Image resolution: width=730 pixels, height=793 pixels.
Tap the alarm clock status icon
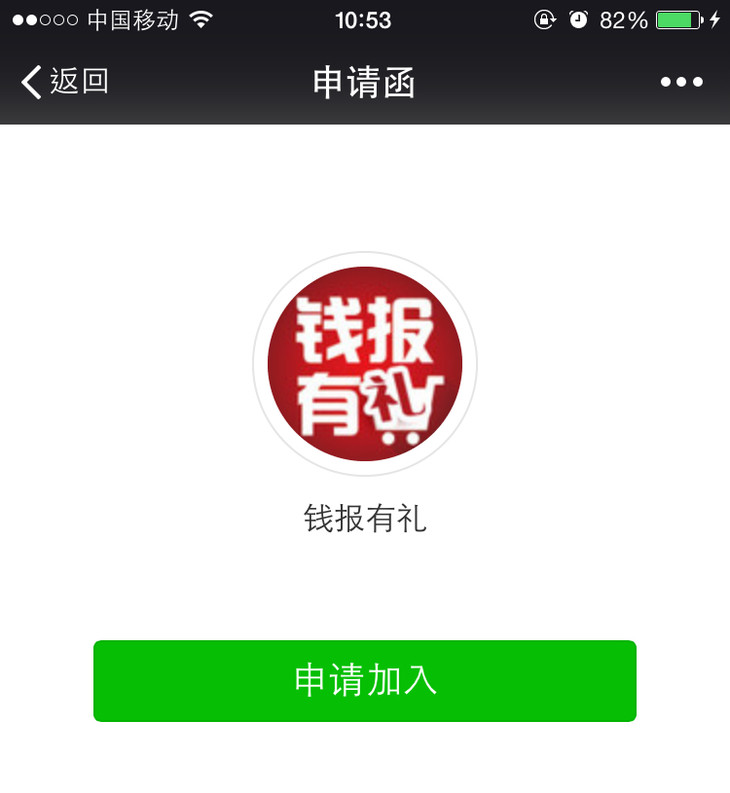(x=580, y=17)
